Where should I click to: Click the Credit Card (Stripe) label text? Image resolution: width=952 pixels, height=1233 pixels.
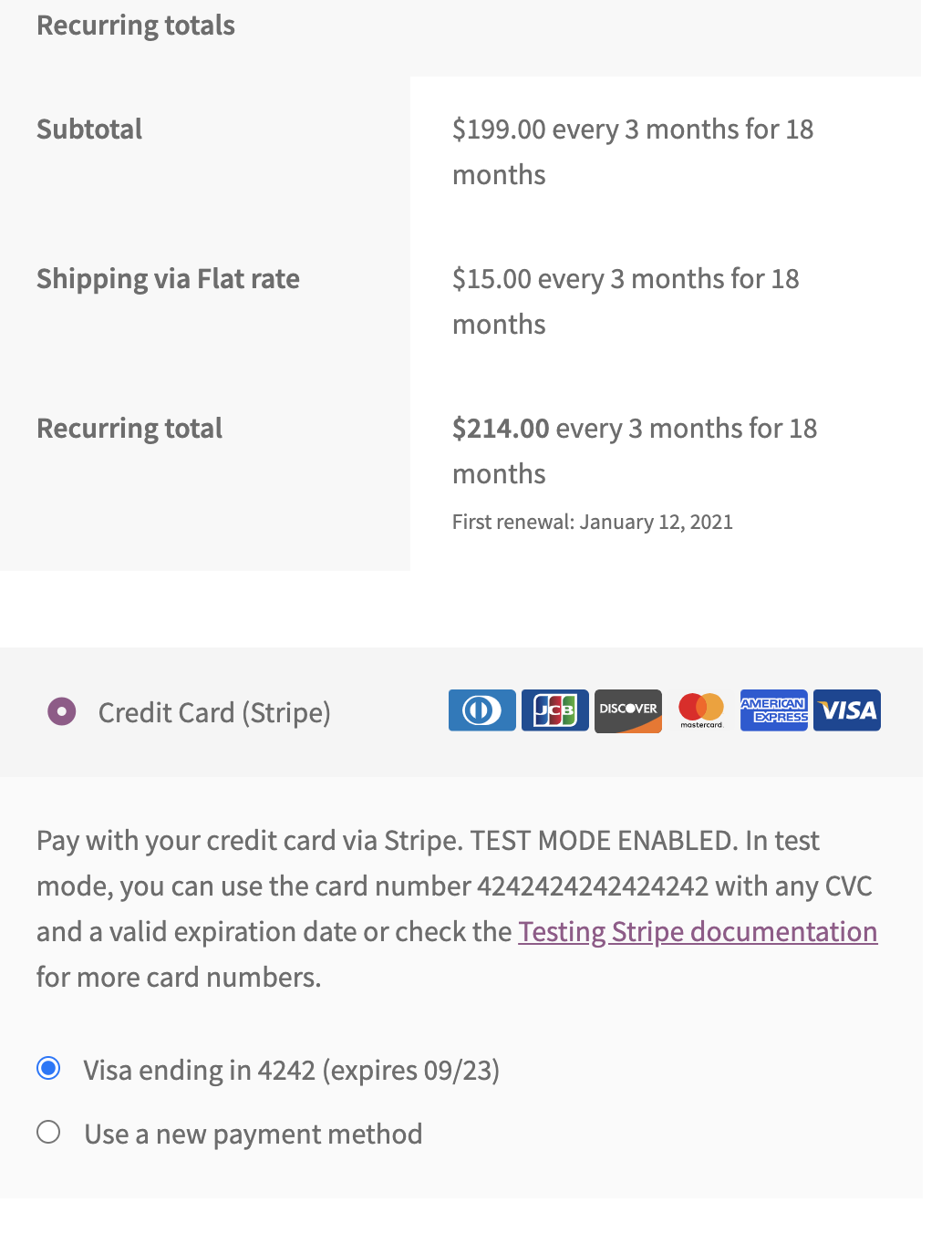coord(213,711)
